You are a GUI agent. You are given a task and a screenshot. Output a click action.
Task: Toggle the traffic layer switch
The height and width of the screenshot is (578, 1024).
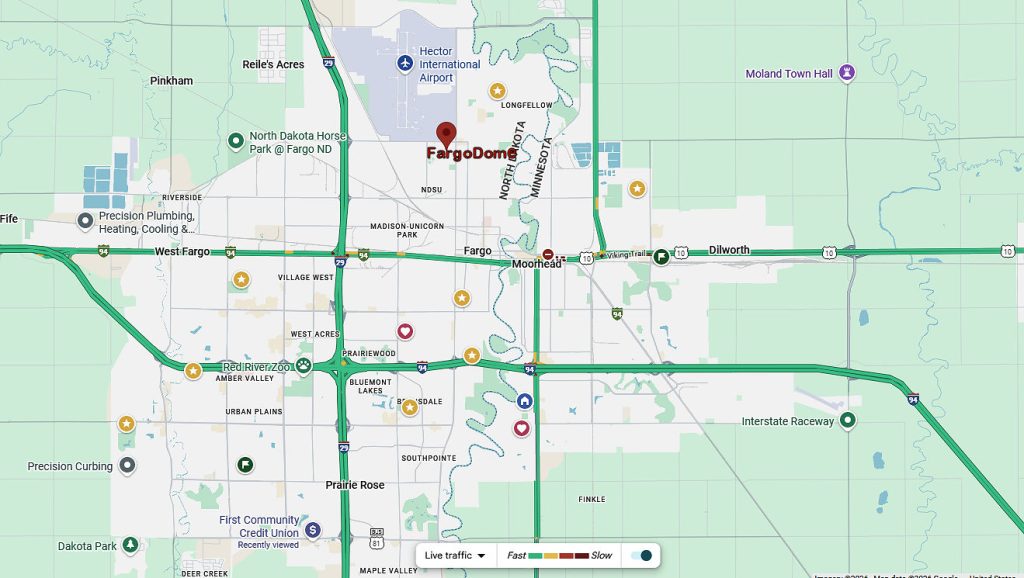[x=642, y=555]
